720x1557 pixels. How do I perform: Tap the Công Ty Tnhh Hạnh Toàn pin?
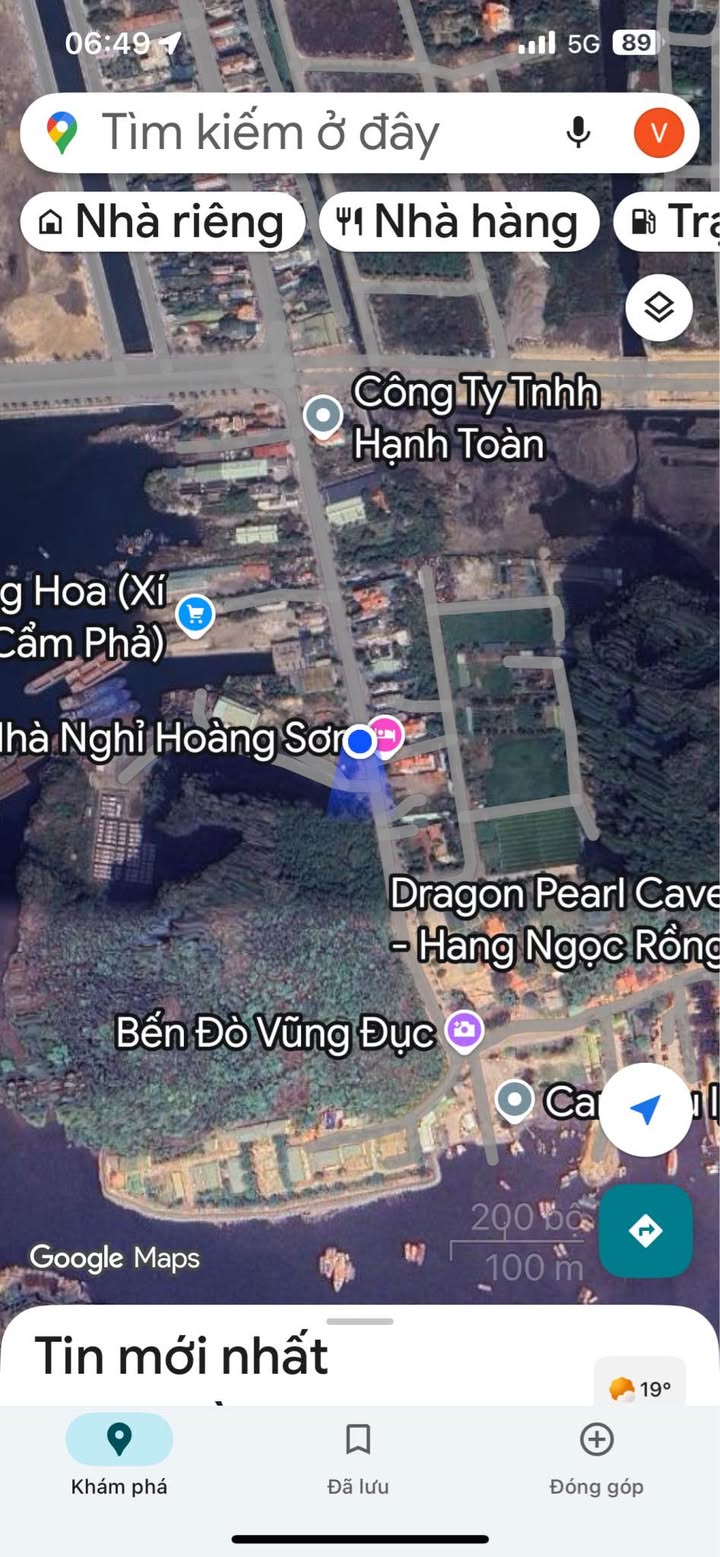(323, 417)
